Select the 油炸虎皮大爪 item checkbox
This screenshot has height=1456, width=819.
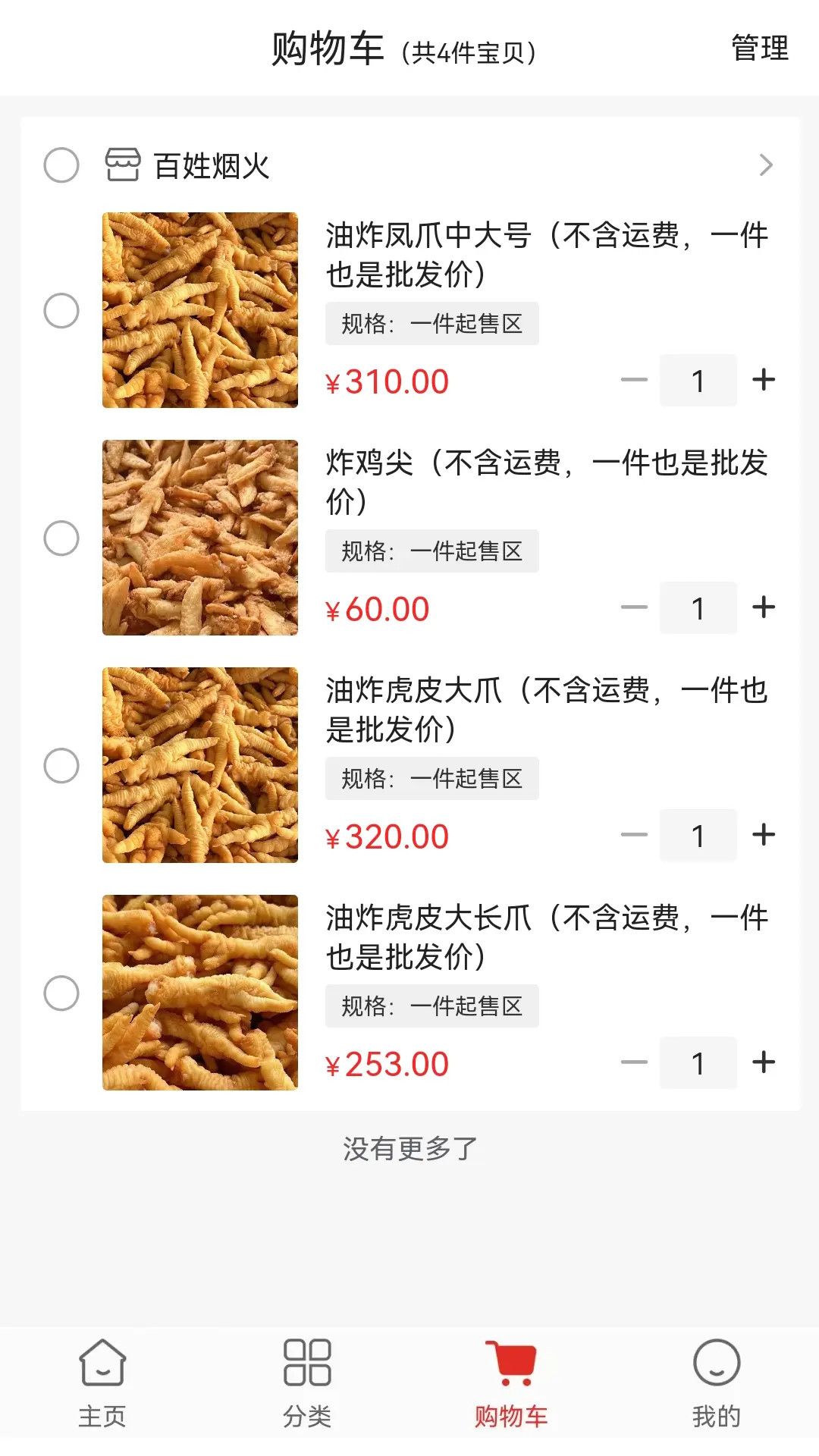pos(64,765)
